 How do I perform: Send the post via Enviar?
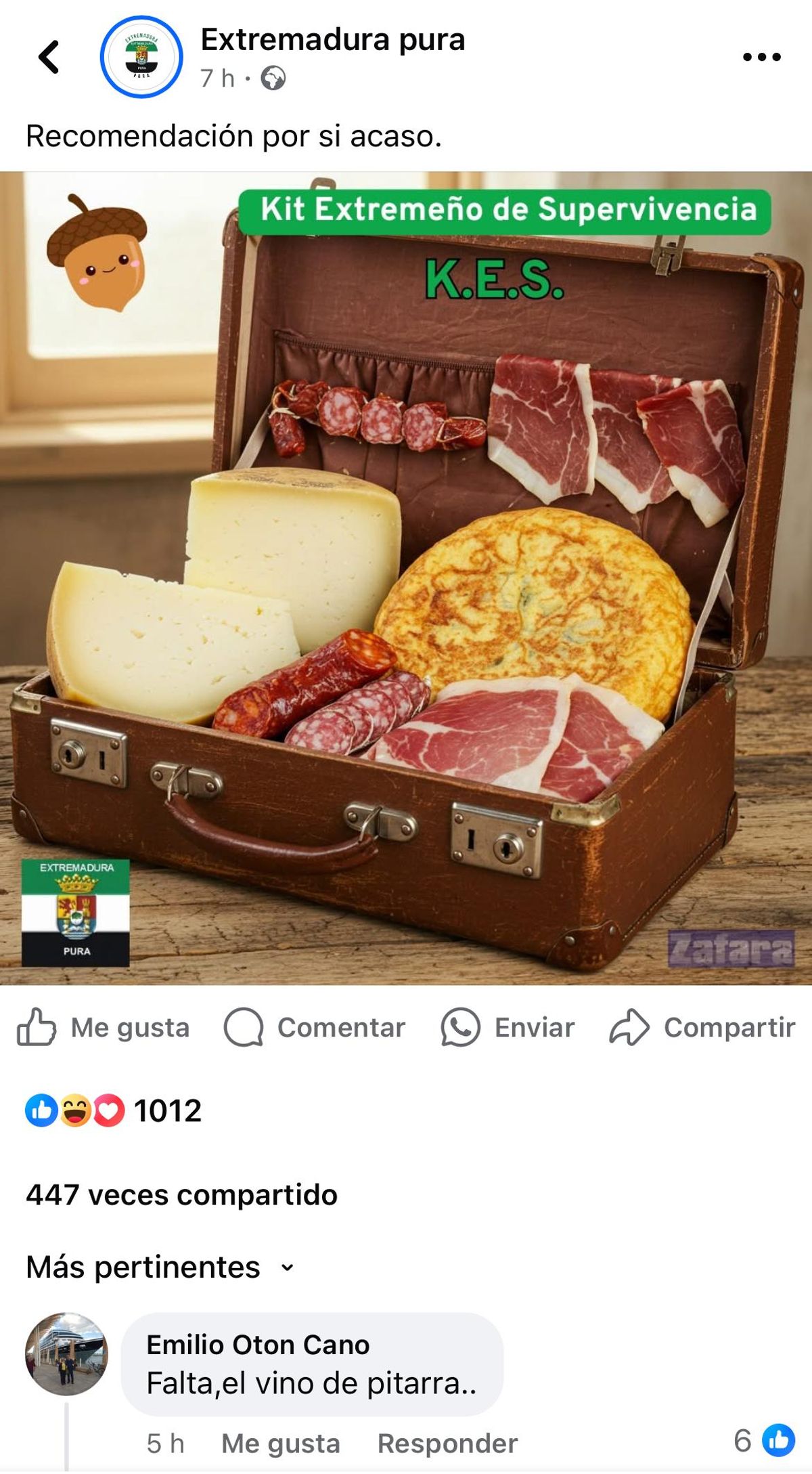[x=508, y=1027]
